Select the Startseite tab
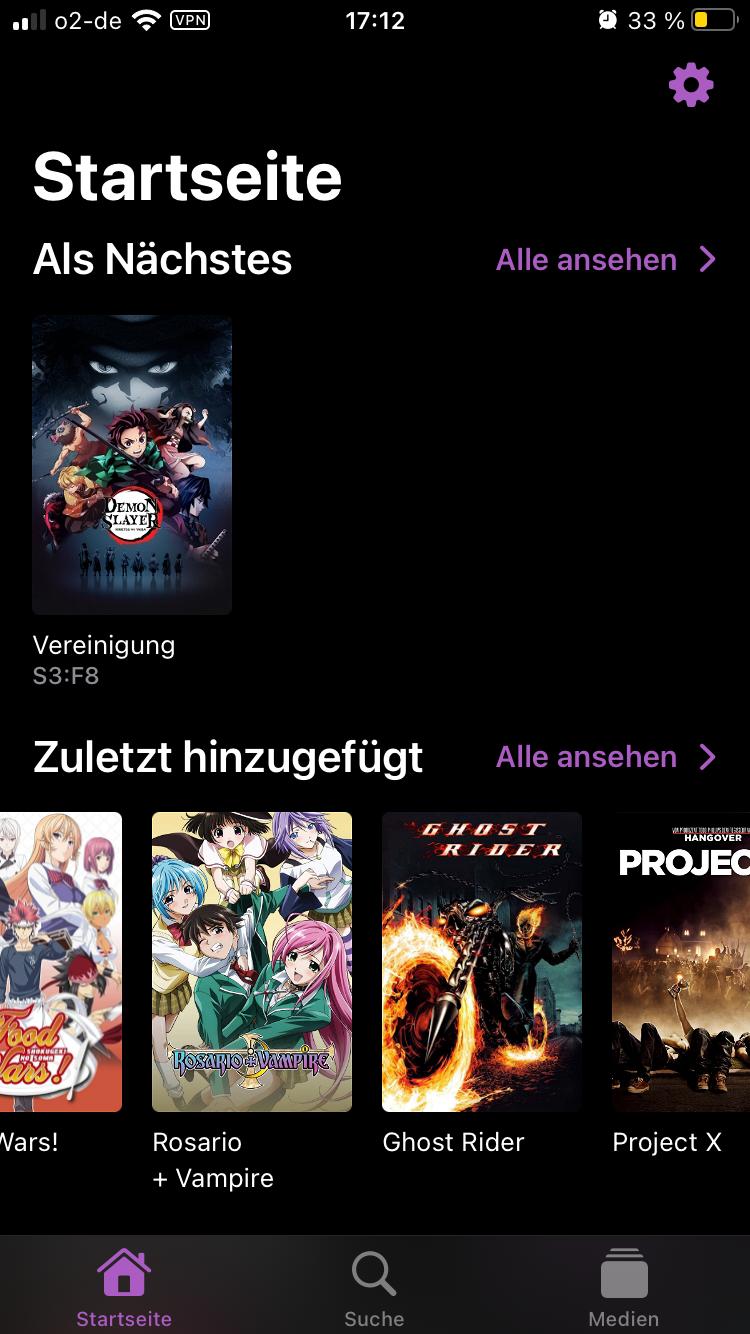 pyautogui.click(x=124, y=1289)
